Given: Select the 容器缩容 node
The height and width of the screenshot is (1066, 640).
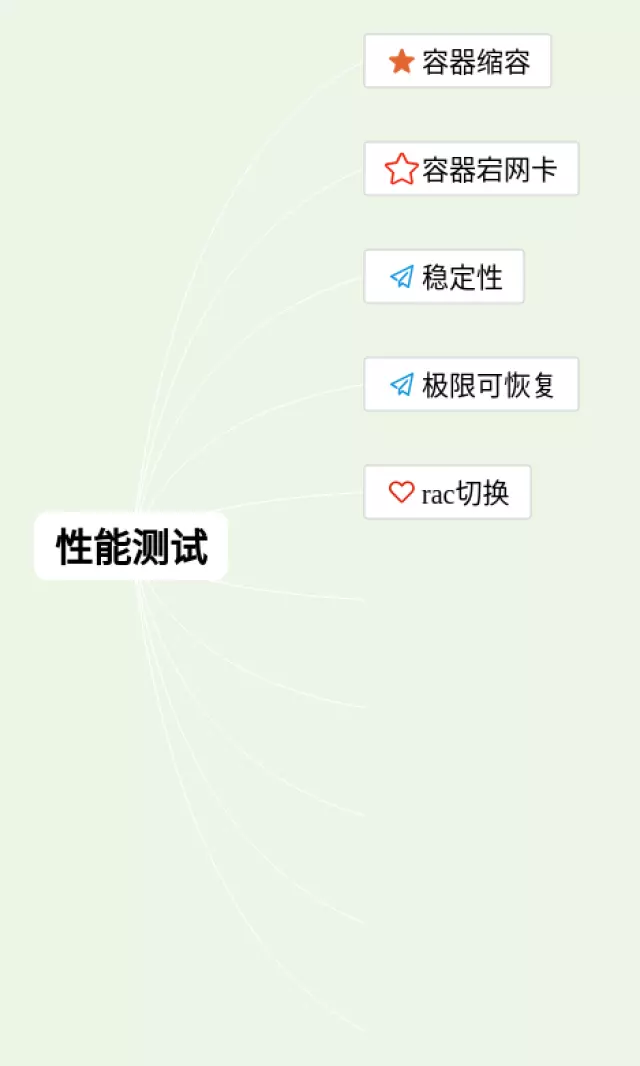Looking at the screenshot, I should [x=457, y=61].
